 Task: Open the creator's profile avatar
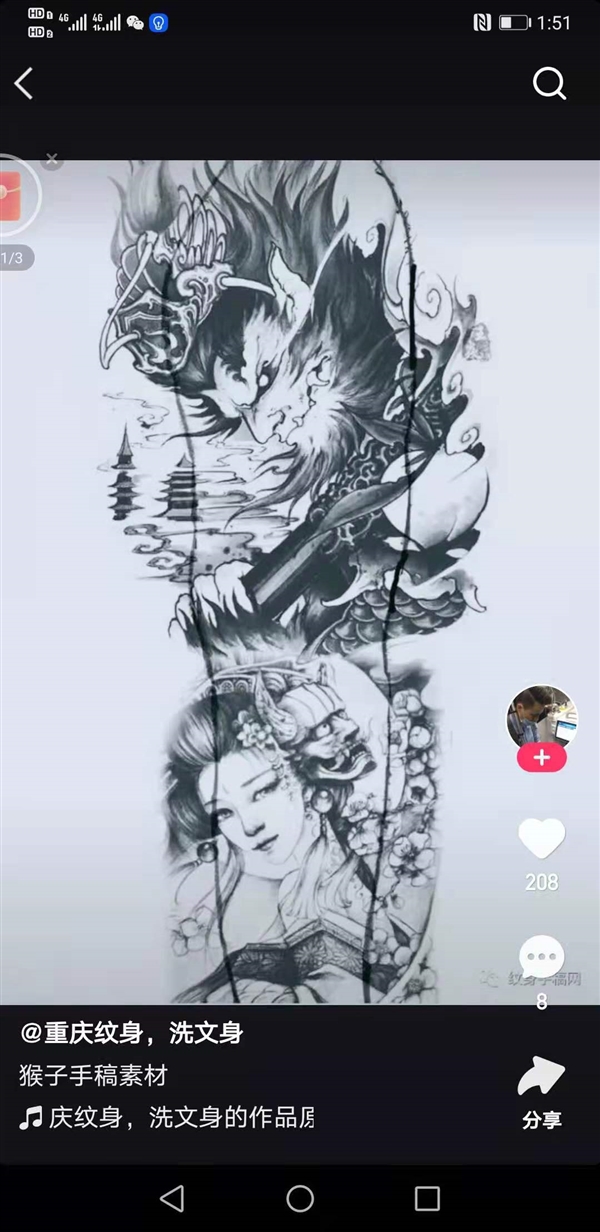point(542,715)
